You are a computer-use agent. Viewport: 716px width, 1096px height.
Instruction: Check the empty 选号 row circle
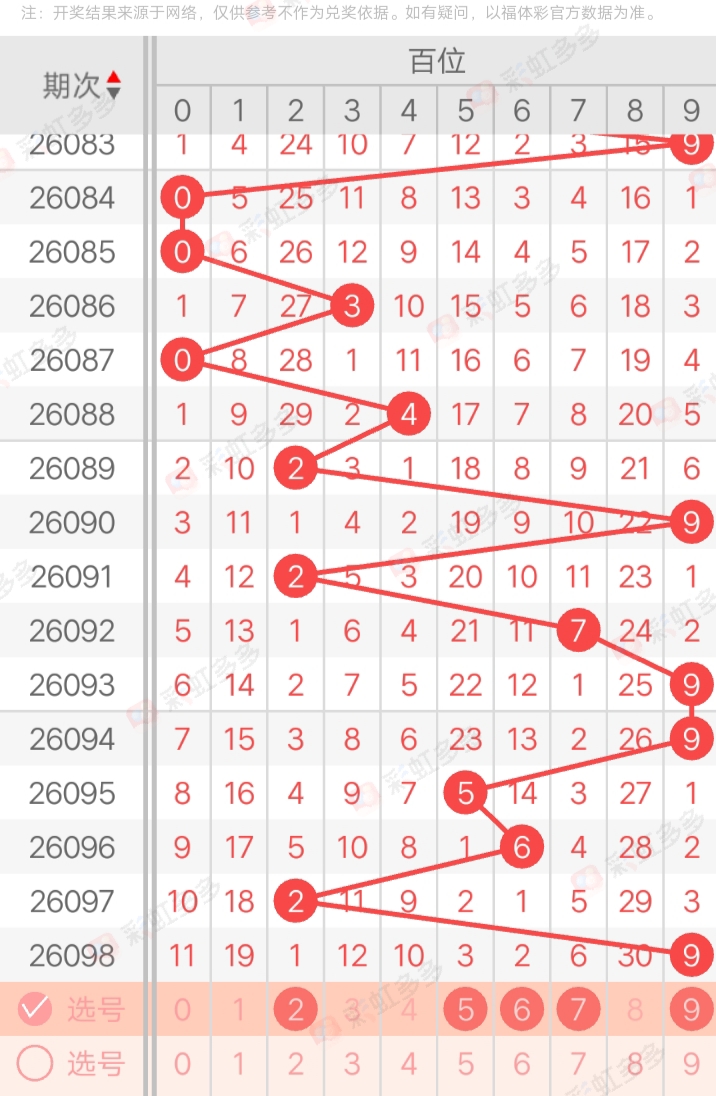click(34, 1063)
